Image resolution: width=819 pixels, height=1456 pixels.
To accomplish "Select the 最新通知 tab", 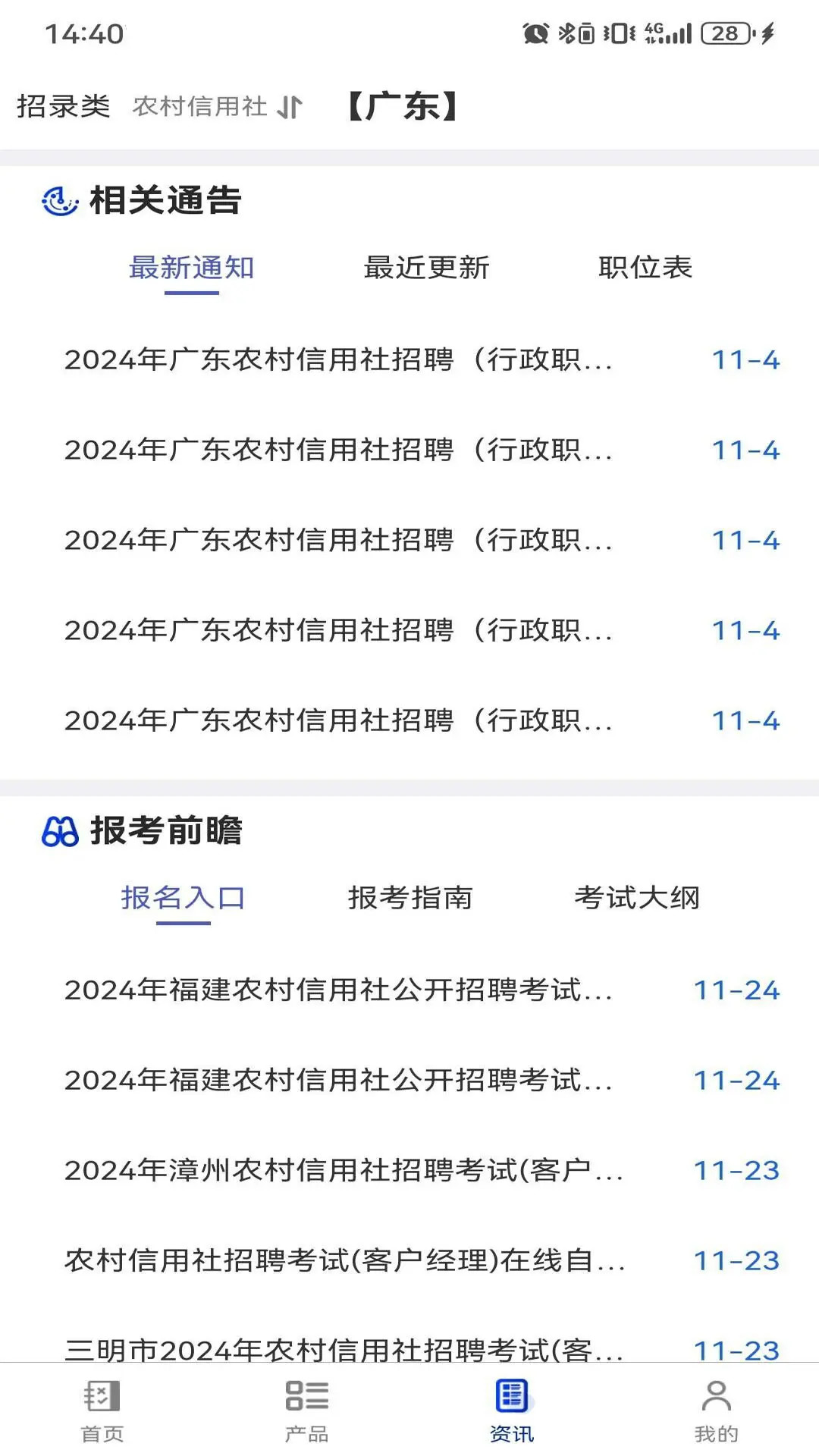I will tap(192, 267).
